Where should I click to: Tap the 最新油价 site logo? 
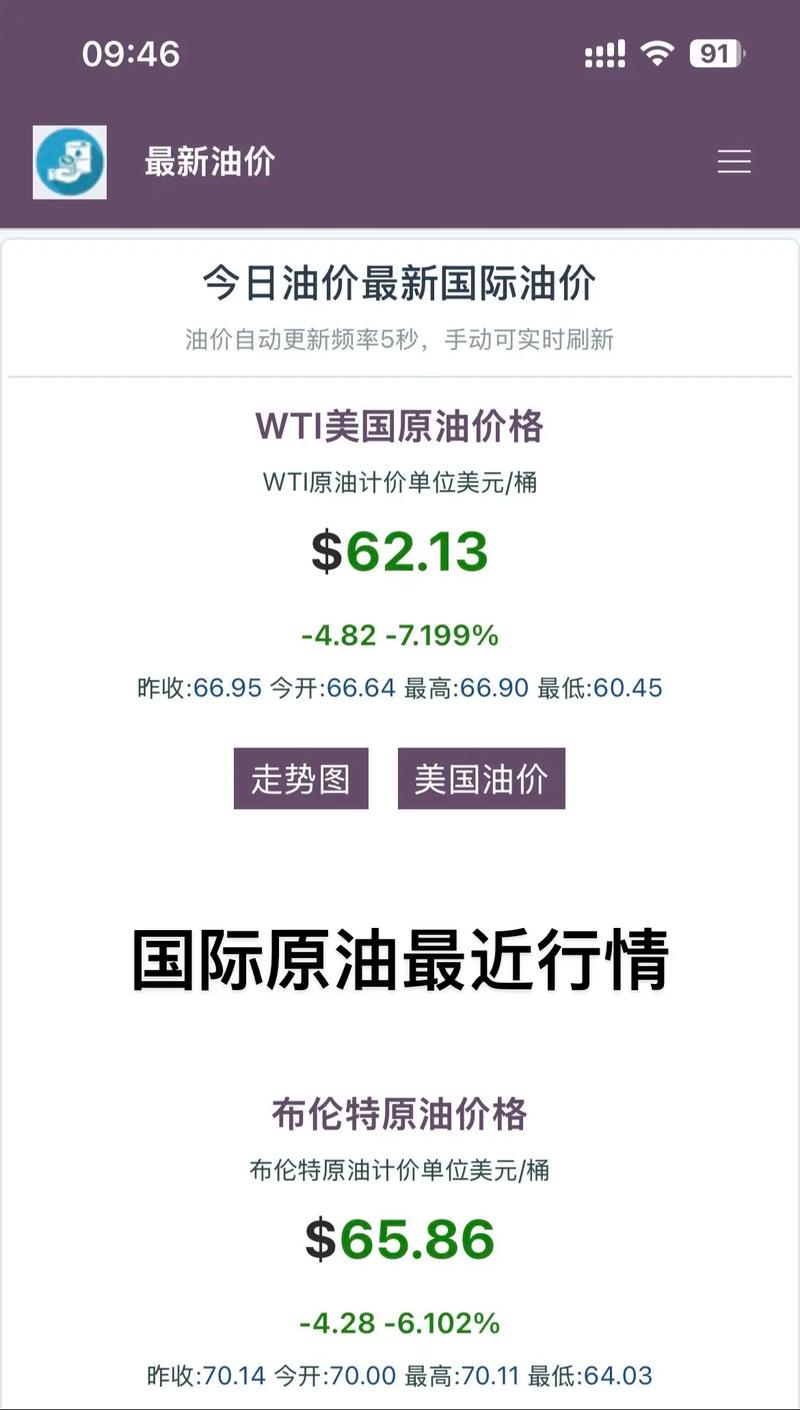(70, 162)
